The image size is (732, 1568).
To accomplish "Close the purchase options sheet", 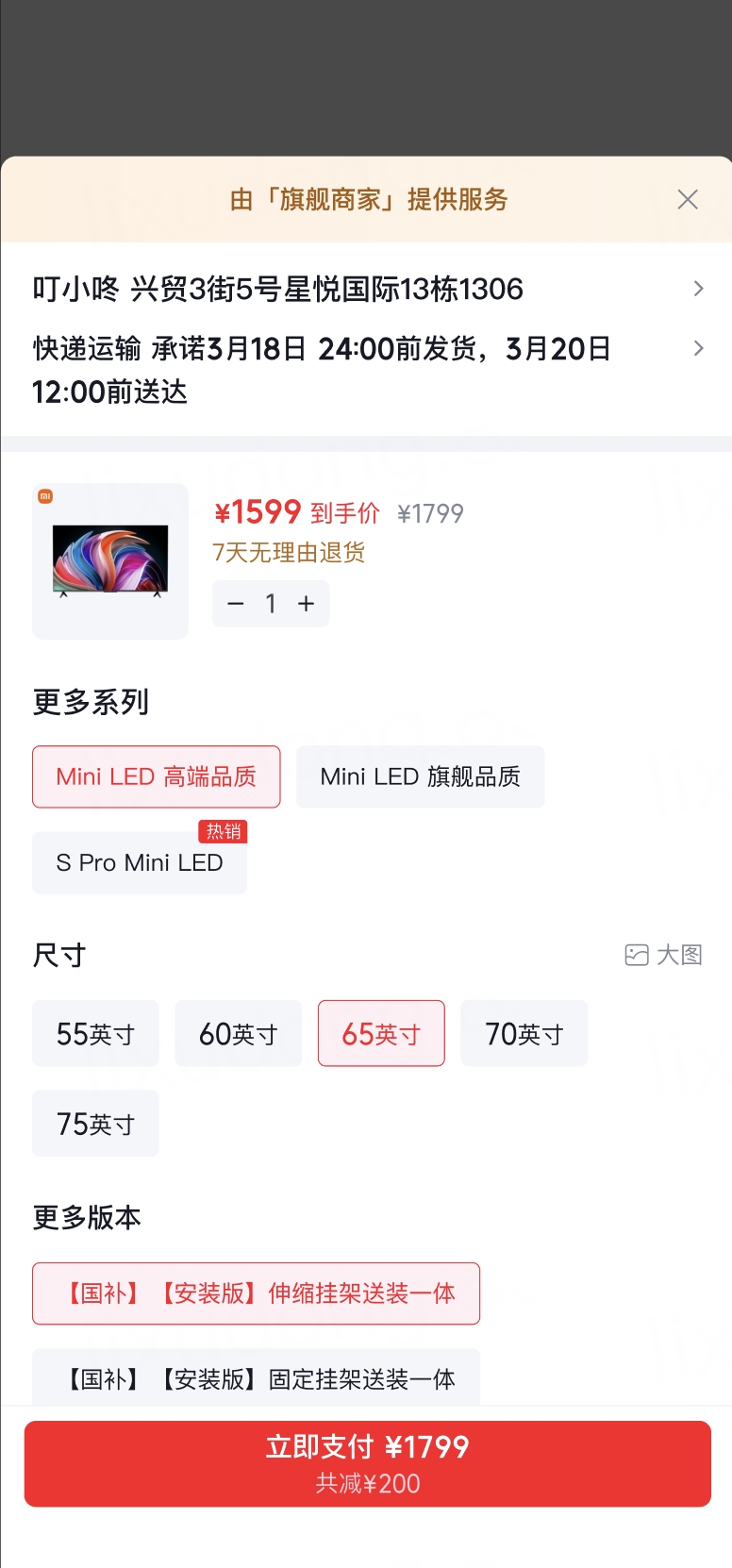I will pyautogui.click(x=688, y=199).
